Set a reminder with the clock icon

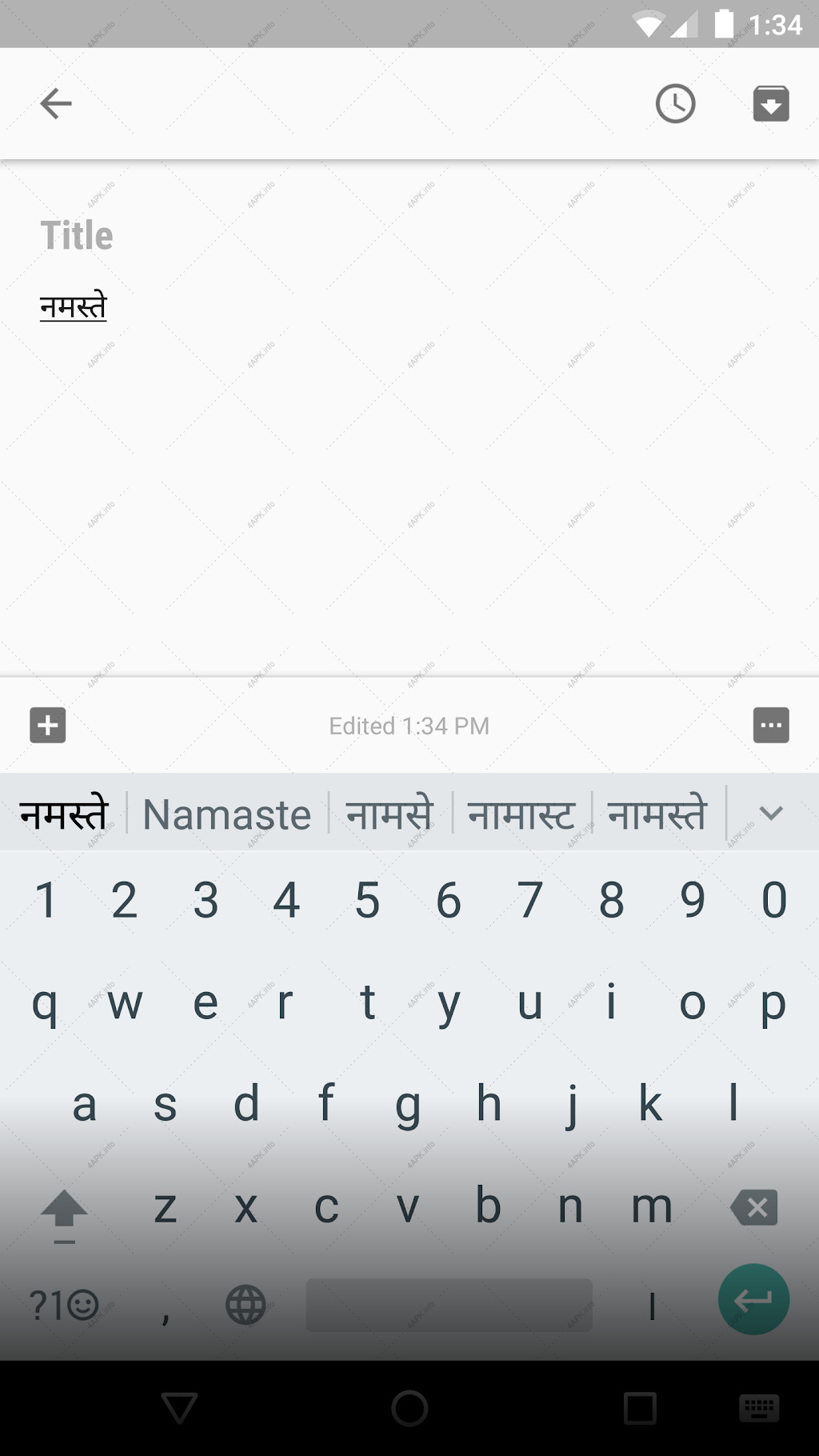(676, 103)
